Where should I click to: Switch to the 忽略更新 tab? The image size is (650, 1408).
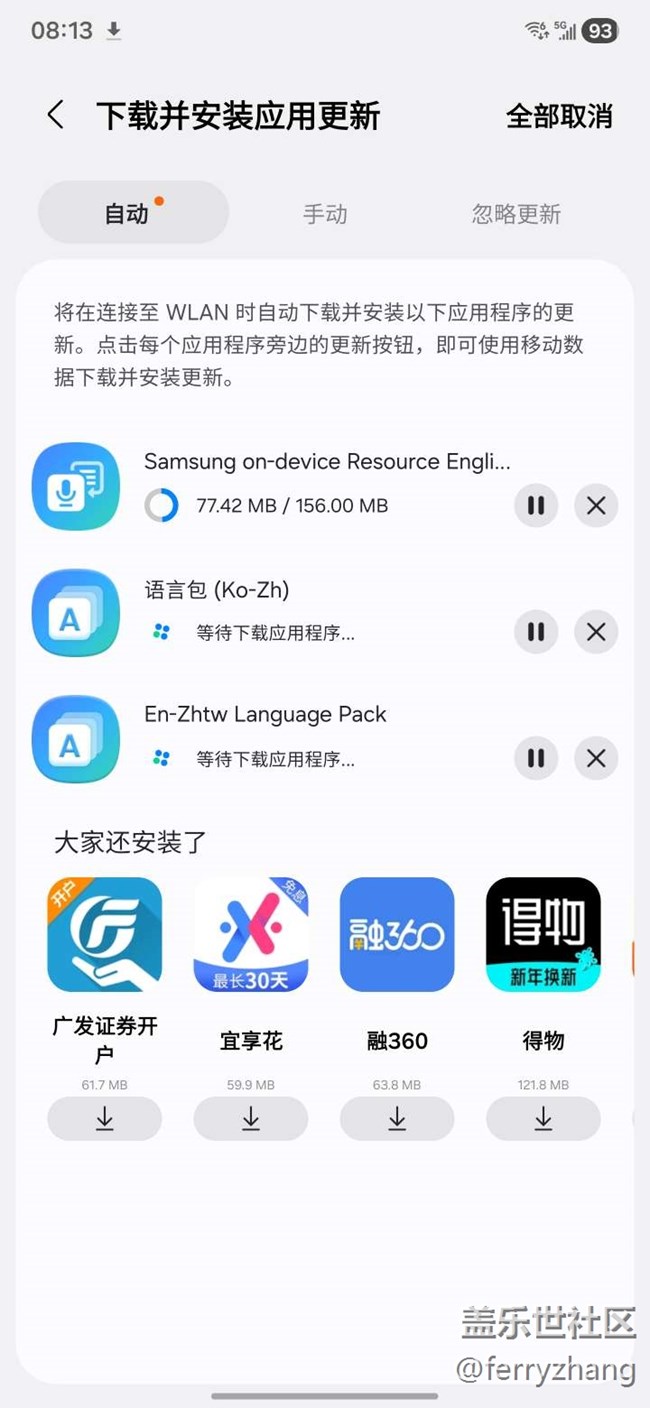(x=516, y=213)
